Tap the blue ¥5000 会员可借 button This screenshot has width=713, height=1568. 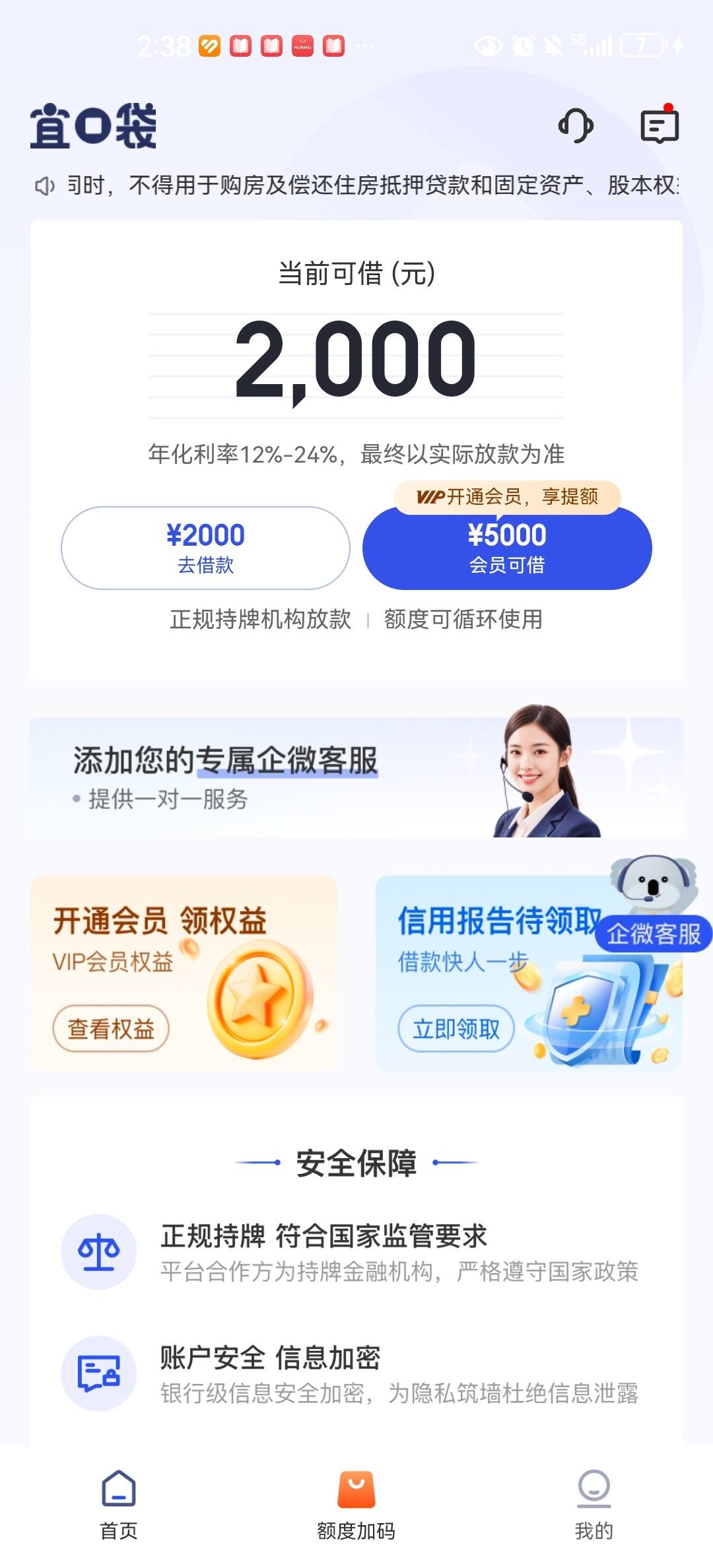pyautogui.click(x=507, y=548)
